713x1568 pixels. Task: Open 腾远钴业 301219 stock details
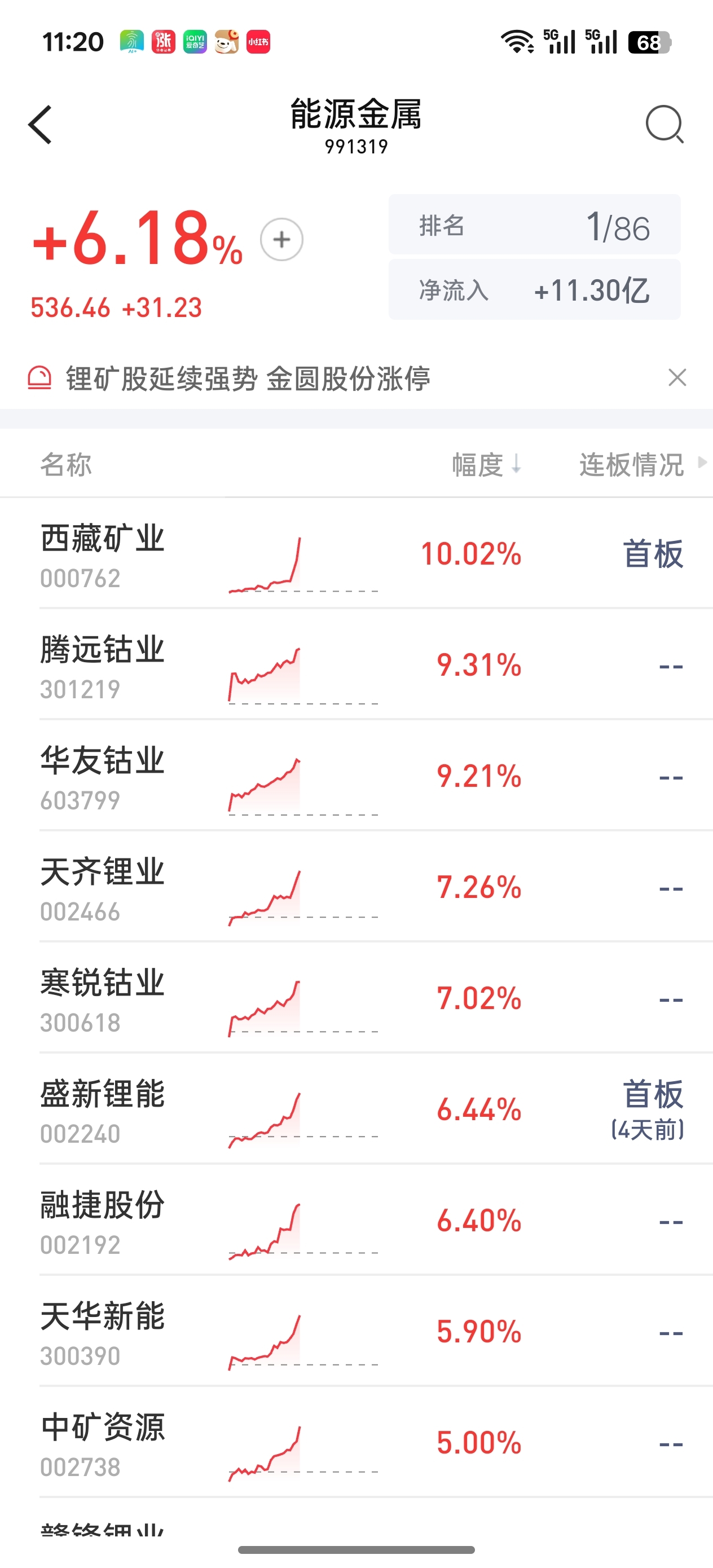coord(356,664)
